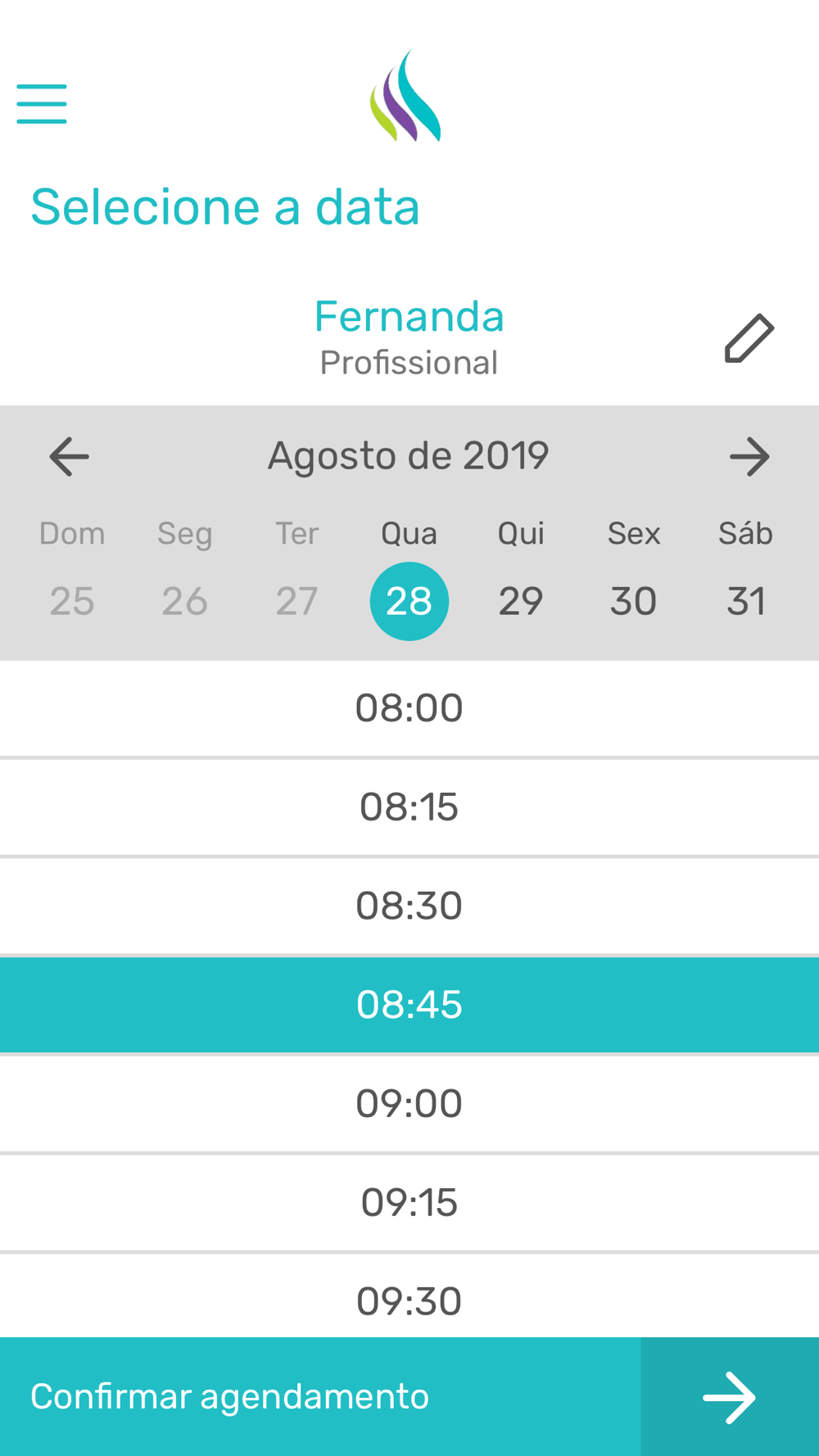The height and width of the screenshot is (1456, 819).
Task: Choose the 08:15 time slot
Action: [x=409, y=807]
